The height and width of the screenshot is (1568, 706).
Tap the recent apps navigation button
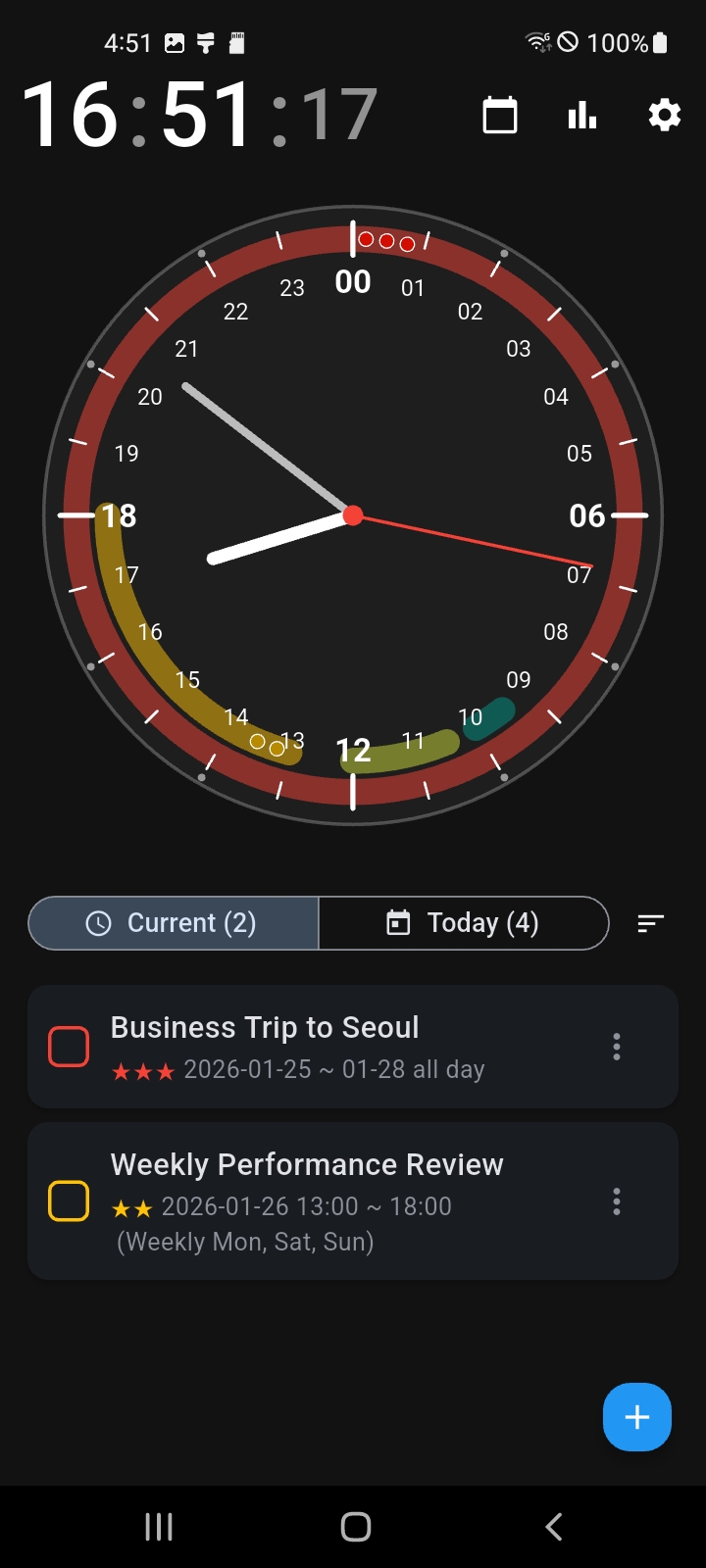158,1525
